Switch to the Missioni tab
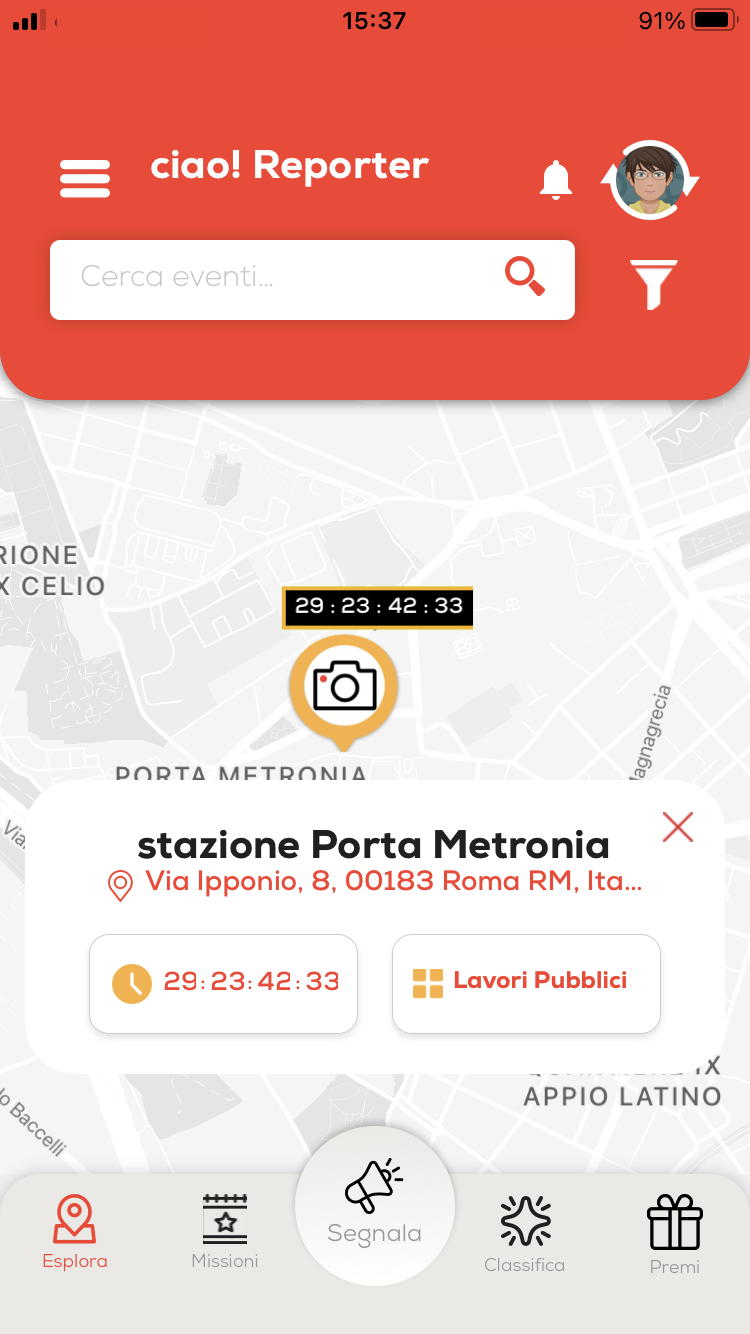This screenshot has width=750, height=1334. pyautogui.click(x=225, y=1232)
